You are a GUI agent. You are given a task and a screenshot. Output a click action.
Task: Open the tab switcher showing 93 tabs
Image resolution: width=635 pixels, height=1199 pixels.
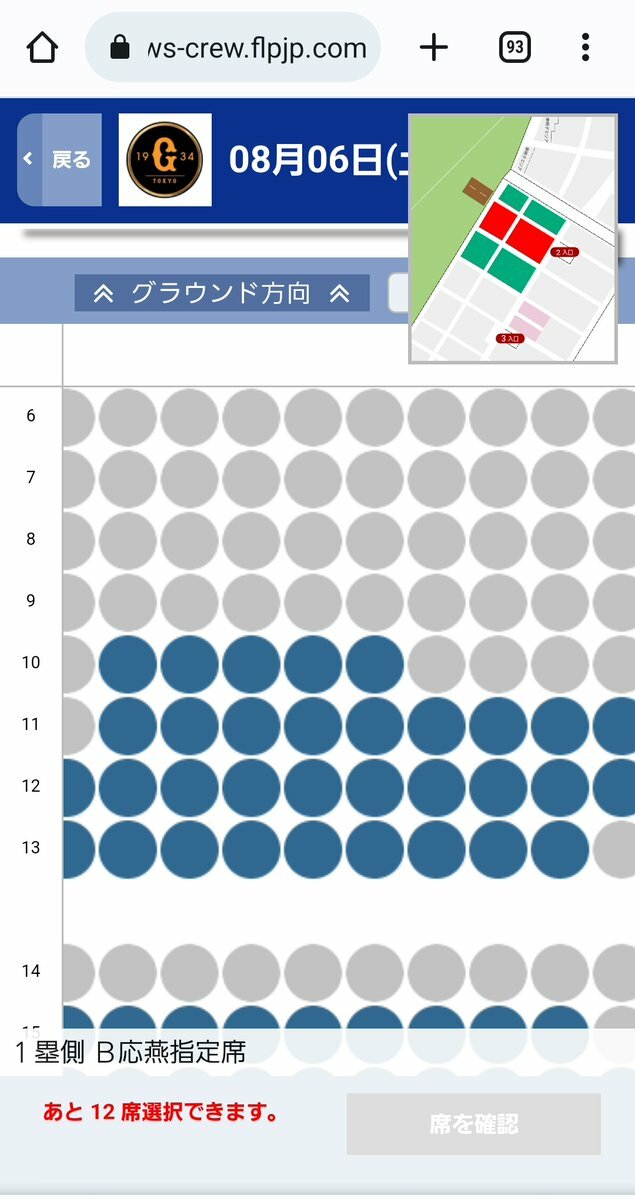[x=514, y=47]
